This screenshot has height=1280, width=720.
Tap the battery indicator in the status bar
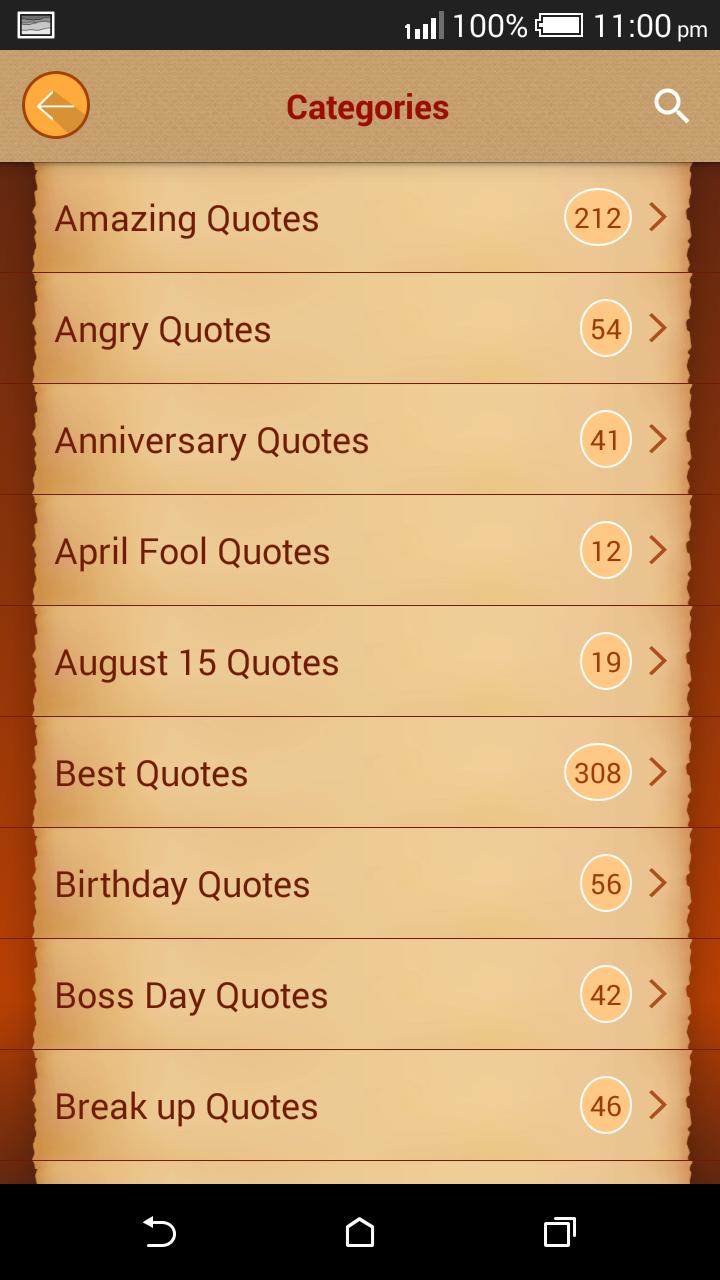tap(561, 25)
